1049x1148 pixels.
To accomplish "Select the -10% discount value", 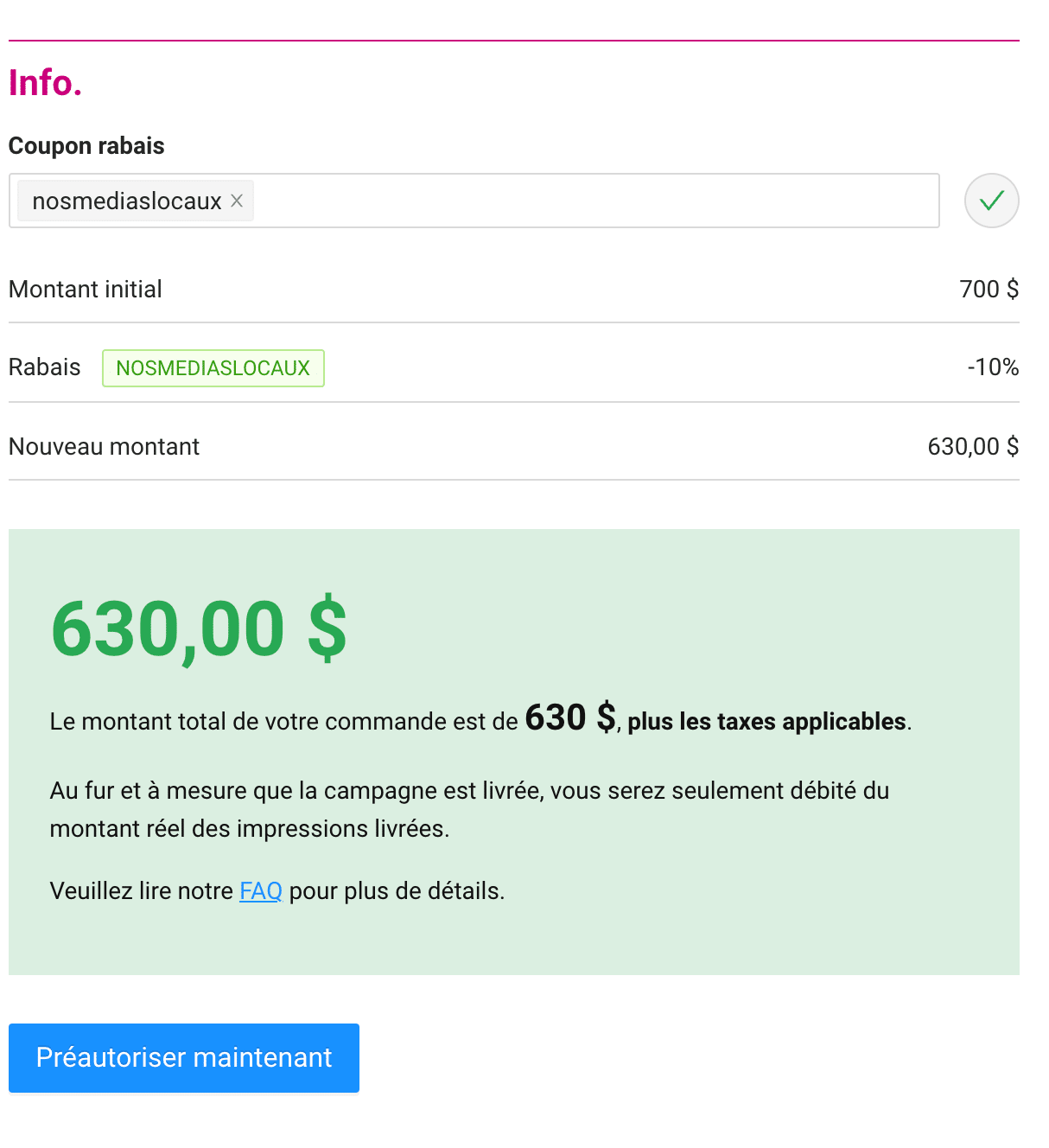I will click(x=993, y=367).
